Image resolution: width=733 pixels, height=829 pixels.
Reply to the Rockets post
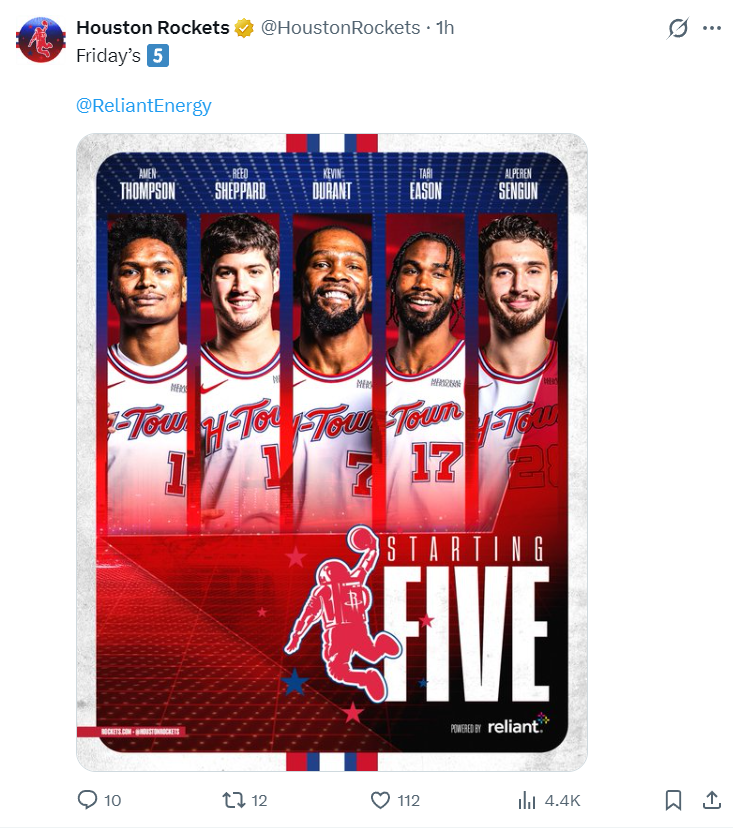[87, 800]
